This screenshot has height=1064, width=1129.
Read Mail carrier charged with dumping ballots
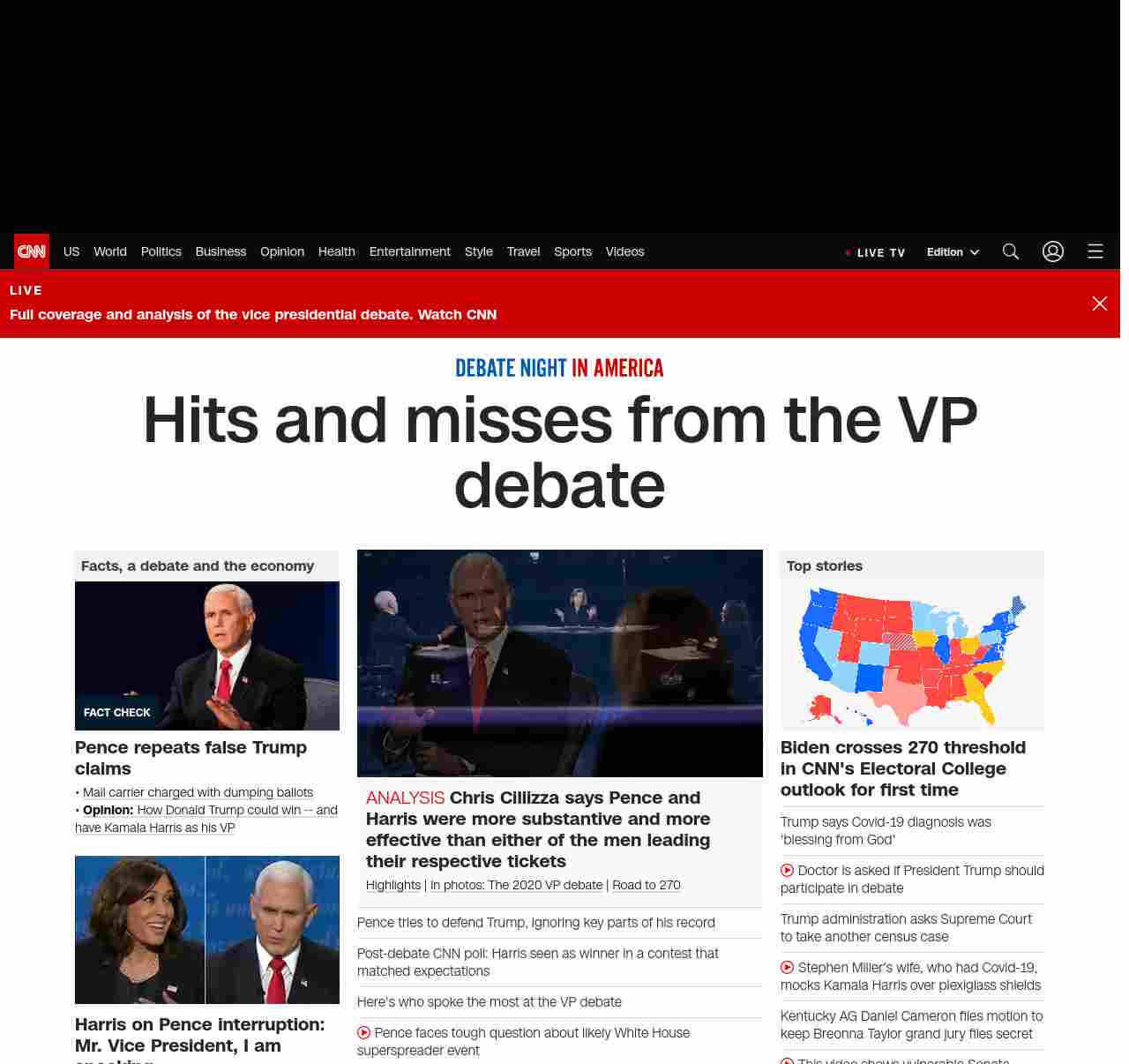tap(198, 792)
